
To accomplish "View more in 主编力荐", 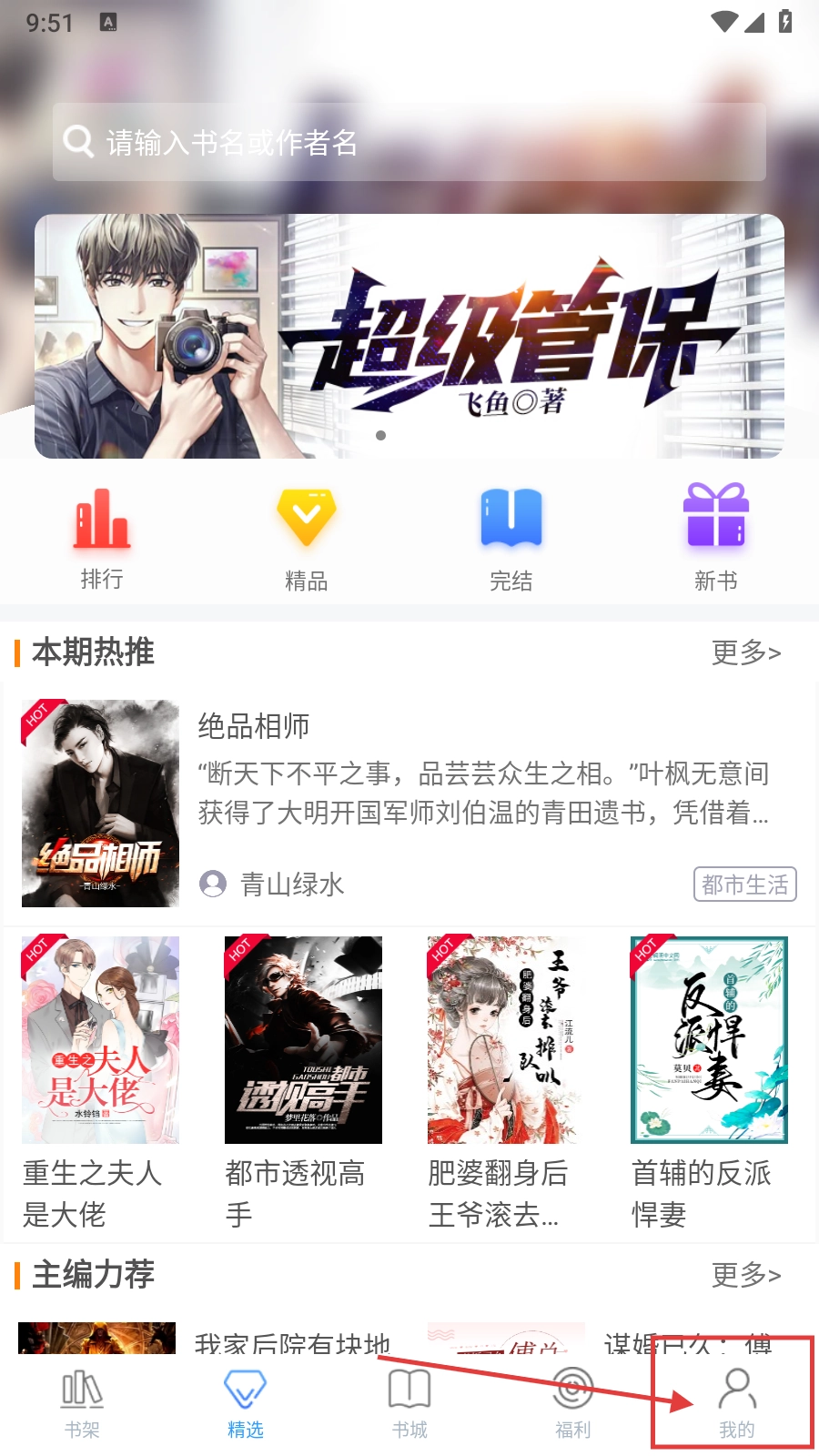I will click(745, 1275).
